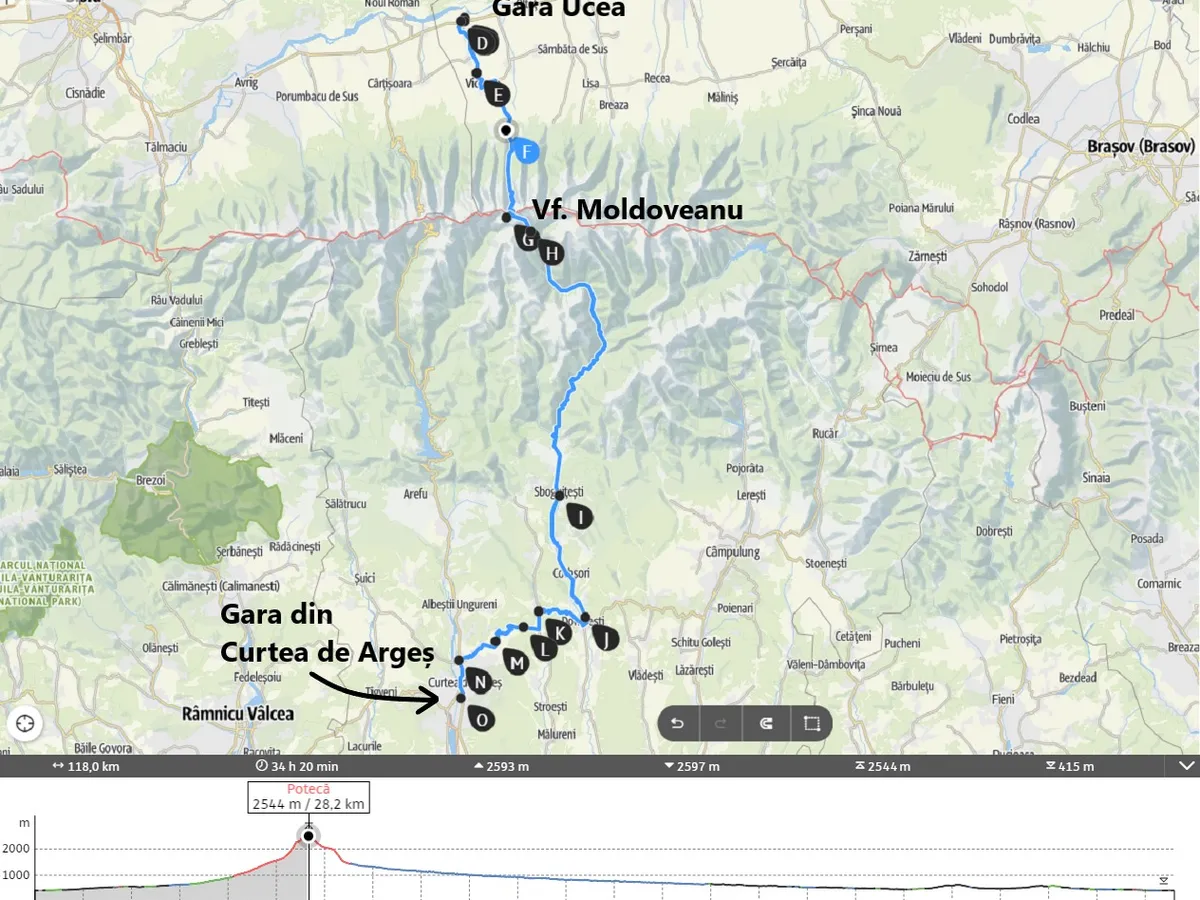Tap the 2544 m peak marker on profile
1200x900 pixels.
309,835
